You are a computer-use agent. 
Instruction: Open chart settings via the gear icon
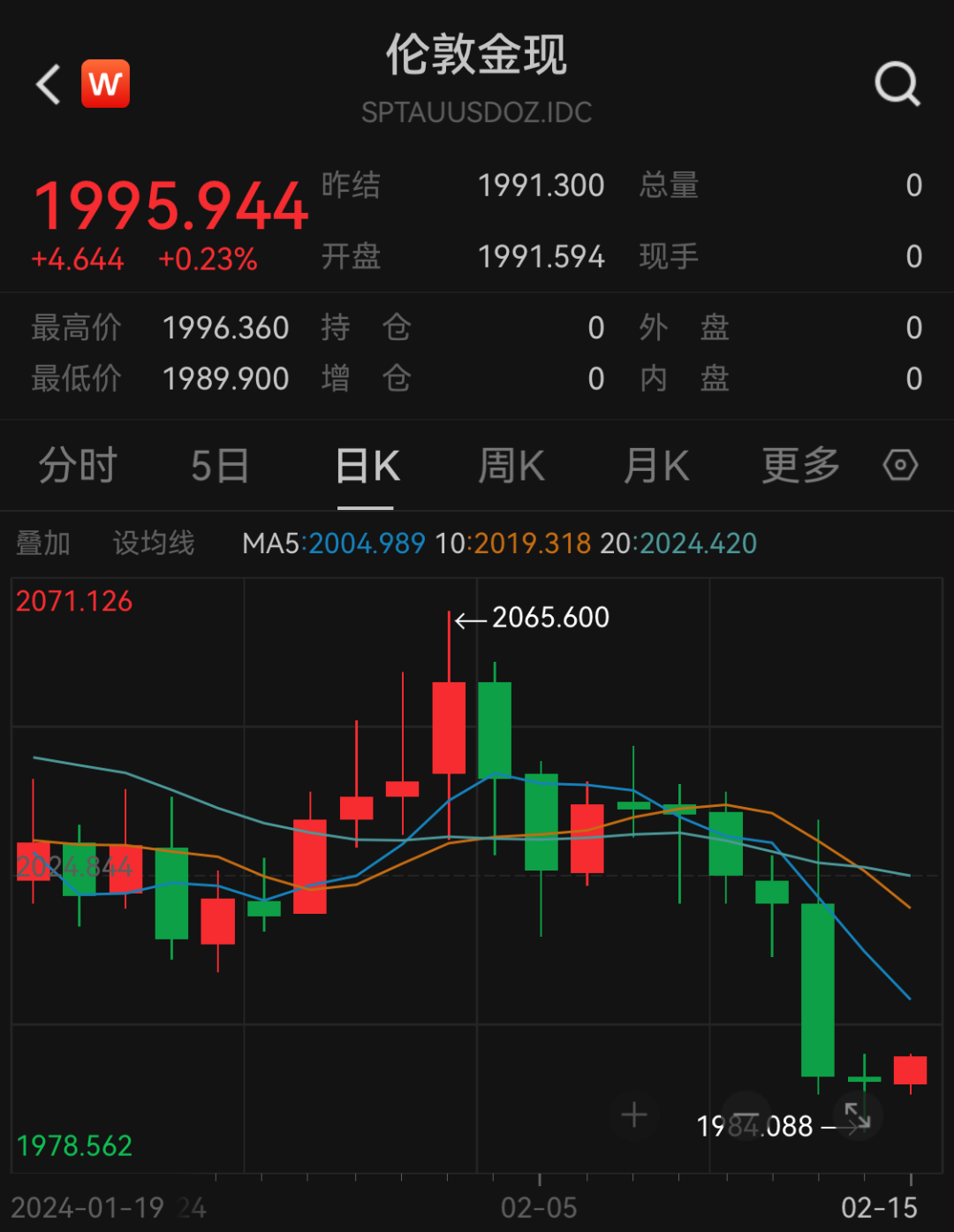pyautogui.click(x=899, y=465)
